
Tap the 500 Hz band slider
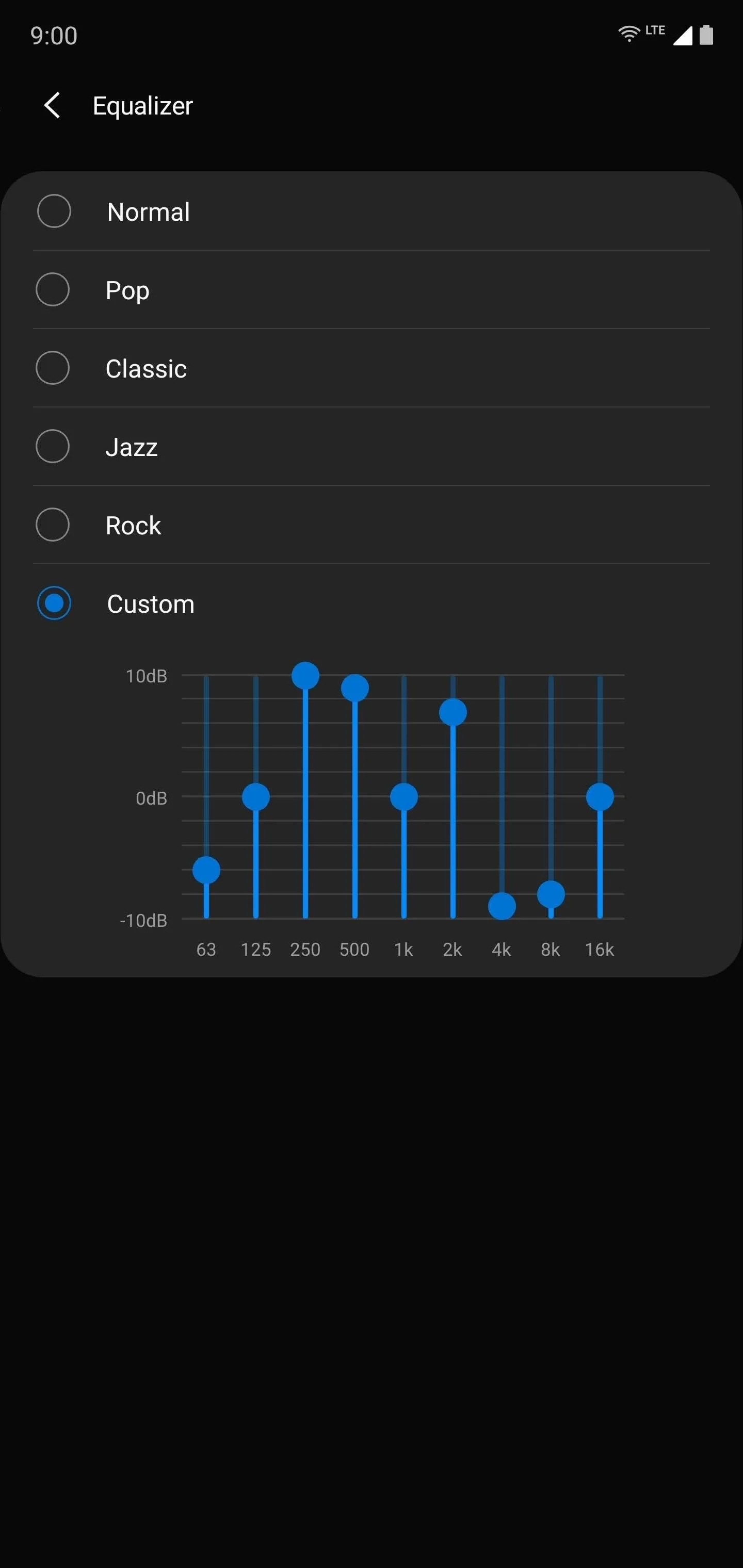(354, 689)
